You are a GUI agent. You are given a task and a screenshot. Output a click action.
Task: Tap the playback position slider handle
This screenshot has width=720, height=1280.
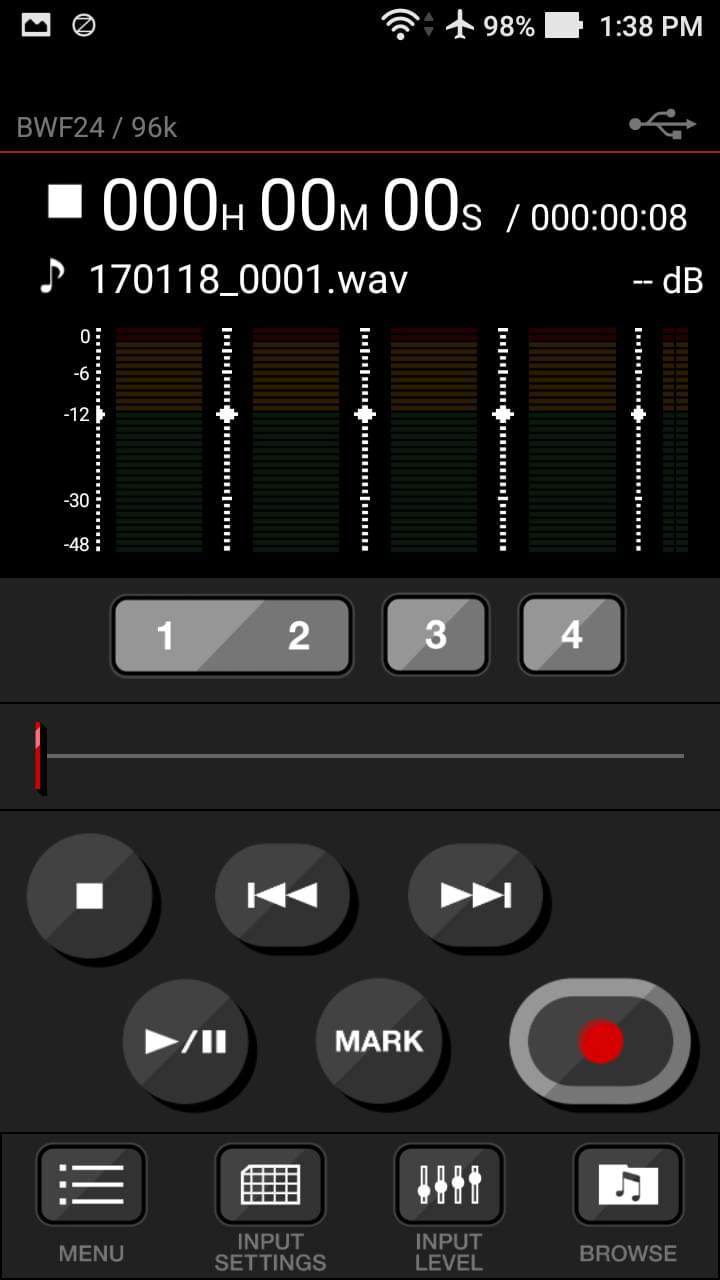(39, 757)
